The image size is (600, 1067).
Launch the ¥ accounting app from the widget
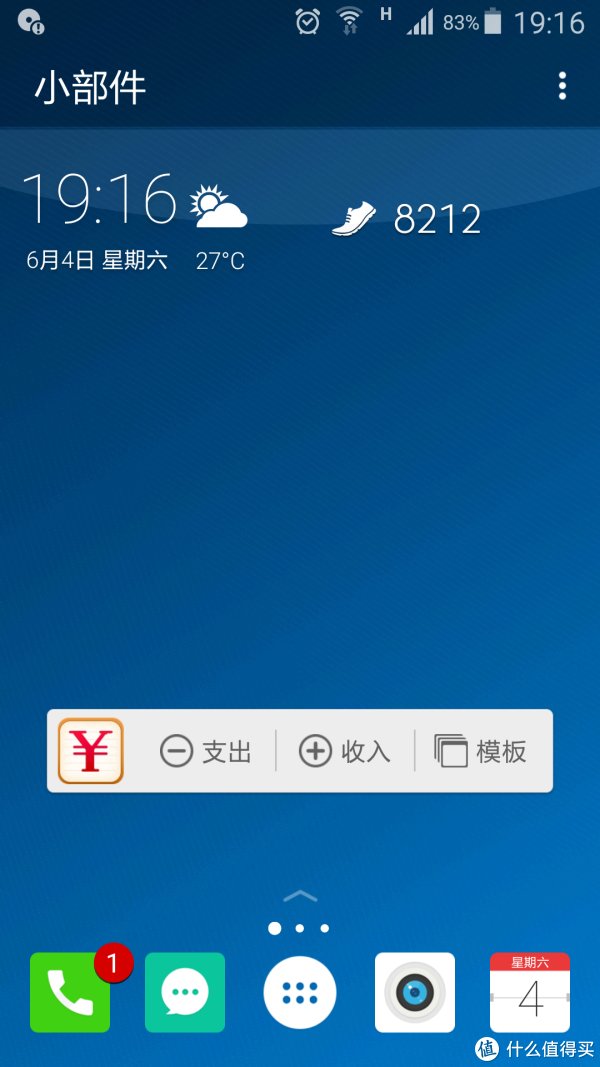point(91,751)
